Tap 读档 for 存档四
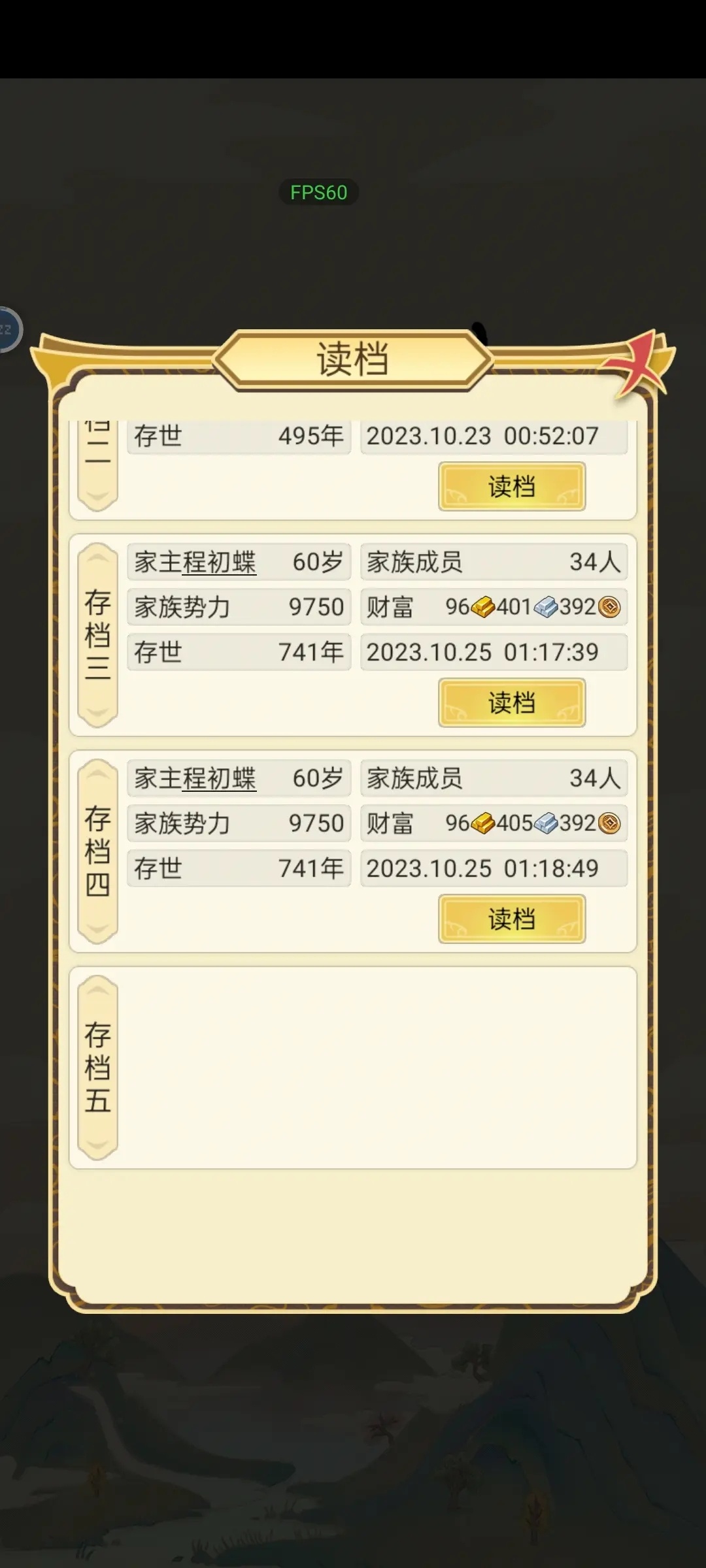The width and height of the screenshot is (706, 1568). click(511, 919)
